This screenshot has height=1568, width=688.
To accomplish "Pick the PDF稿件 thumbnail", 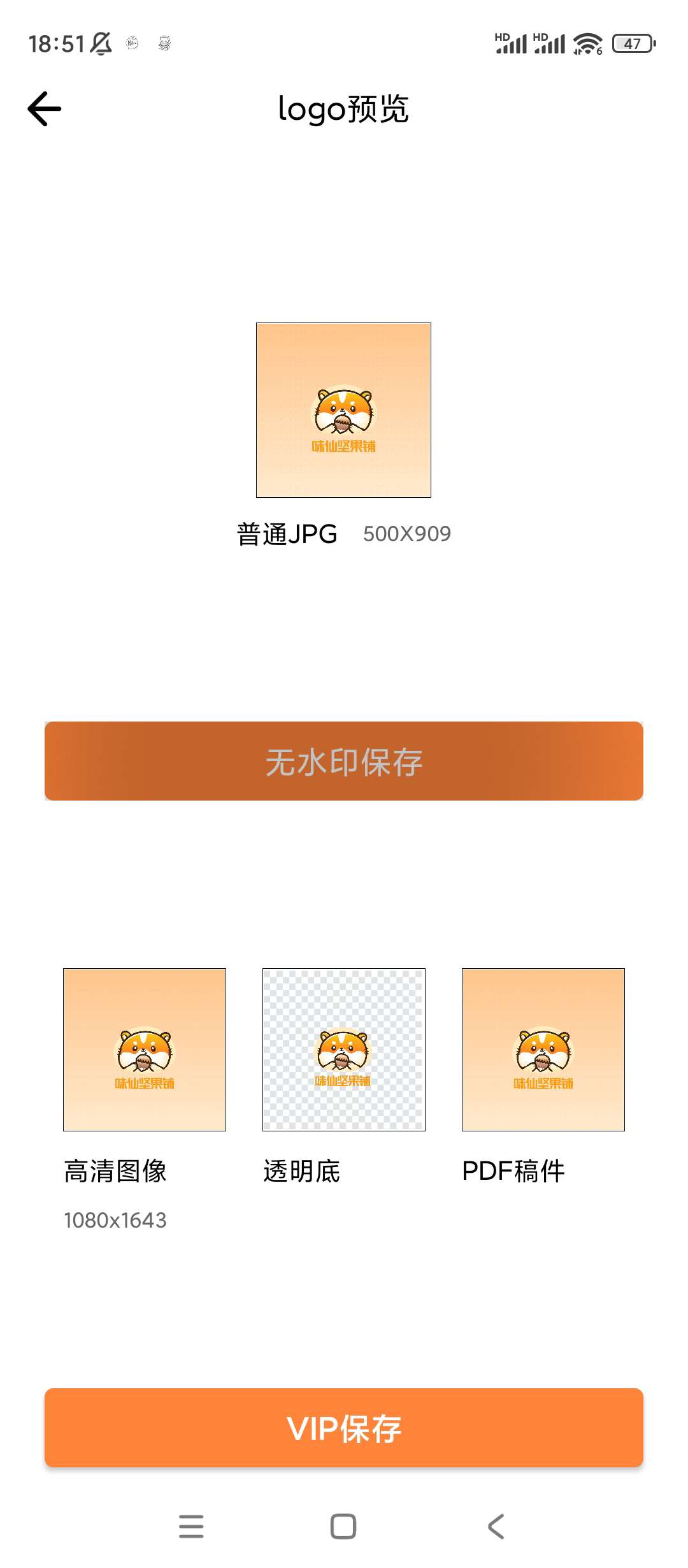I will tap(543, 1050).
